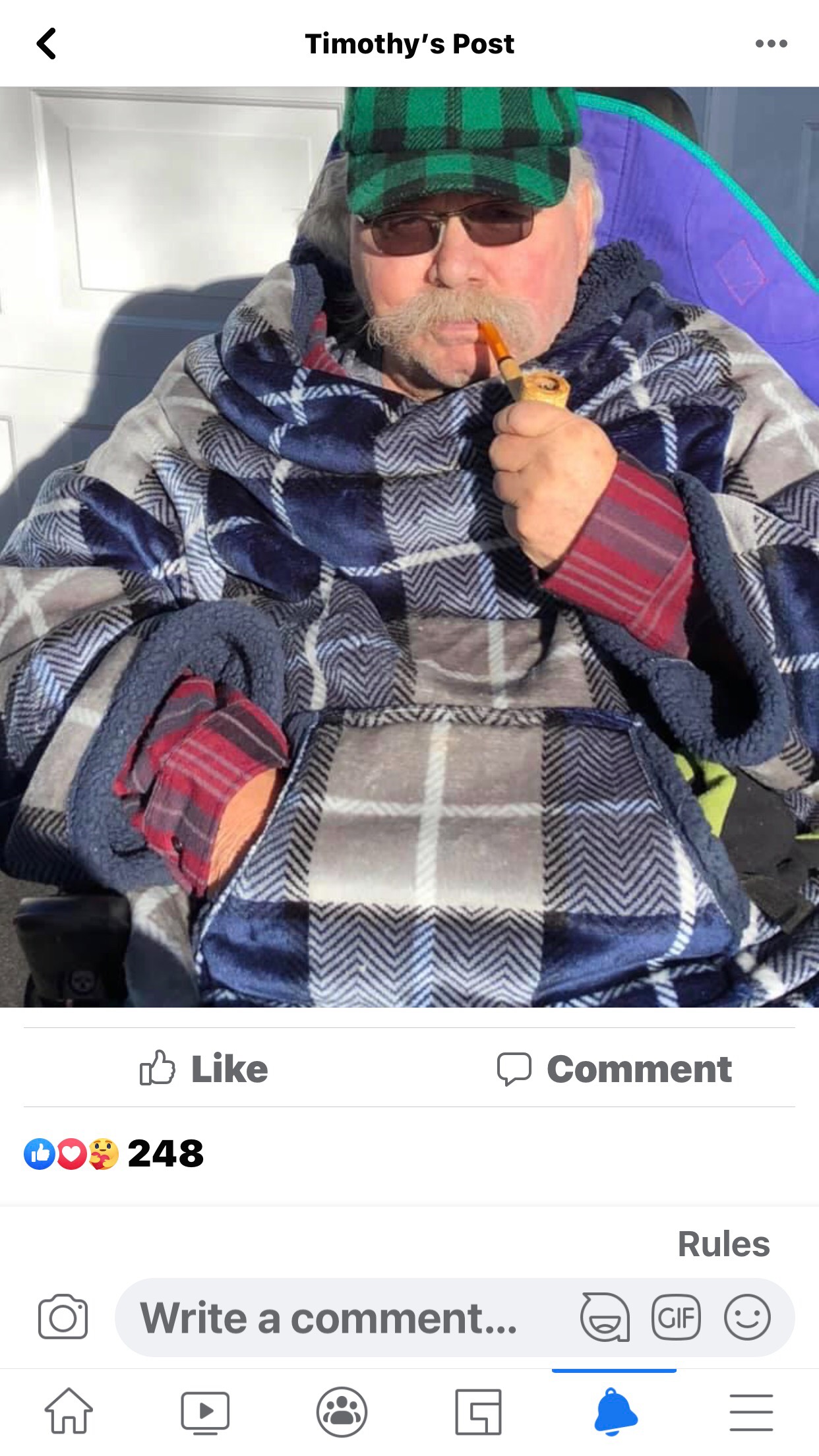Open the group Rules link
The height and width of the screenshot is (1456, 819).
(x=723, y=1244)
